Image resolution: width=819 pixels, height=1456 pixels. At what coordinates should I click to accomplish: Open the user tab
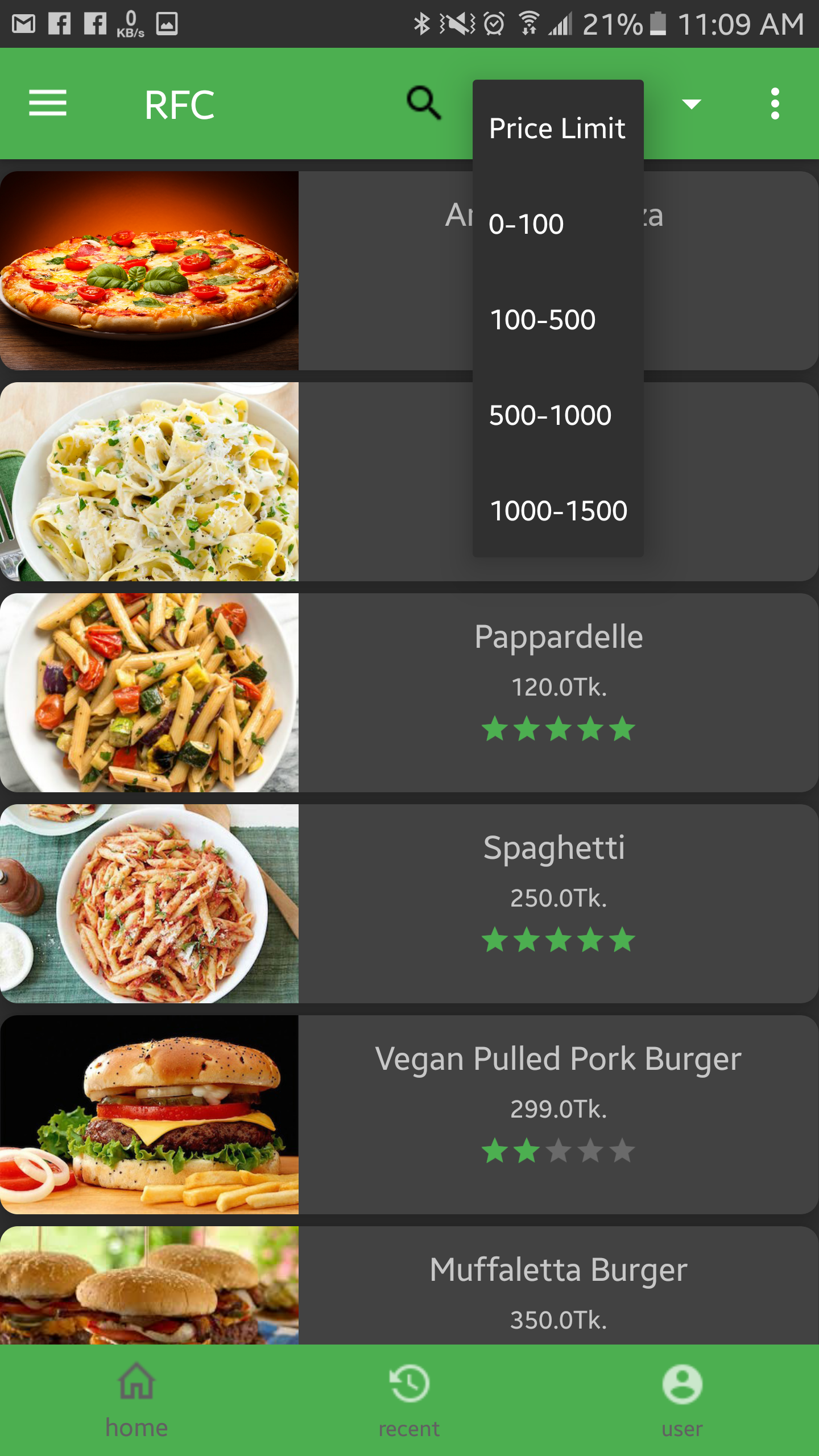coord(682,1400)
